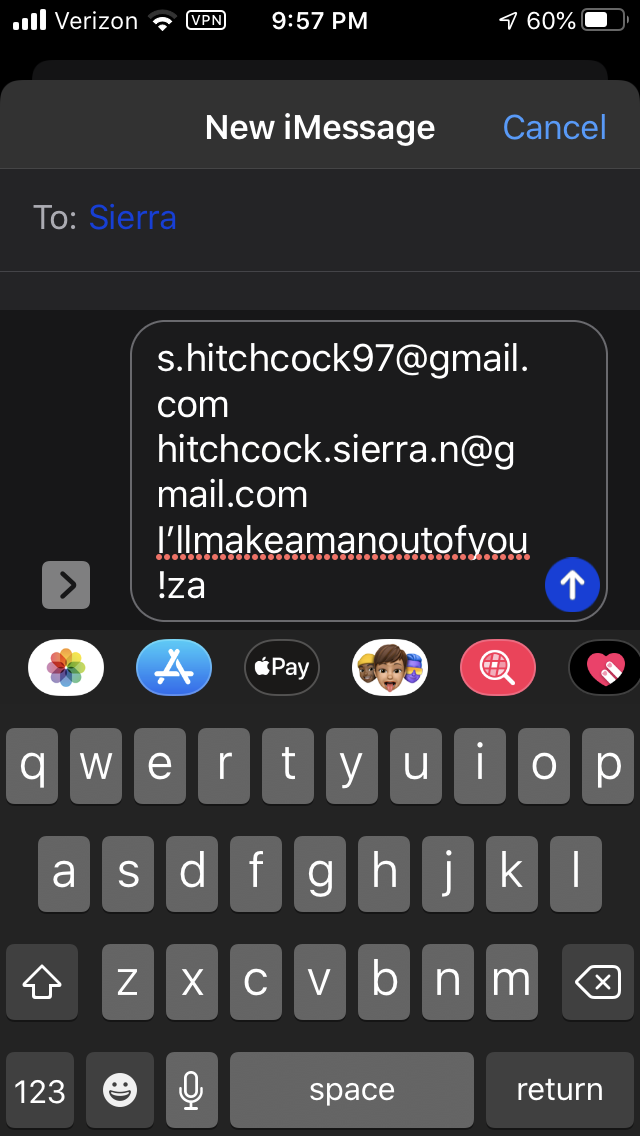This screenshot has height=1136, width=640.
Task: Tap the backspace key
Action: tap(598, 982)
